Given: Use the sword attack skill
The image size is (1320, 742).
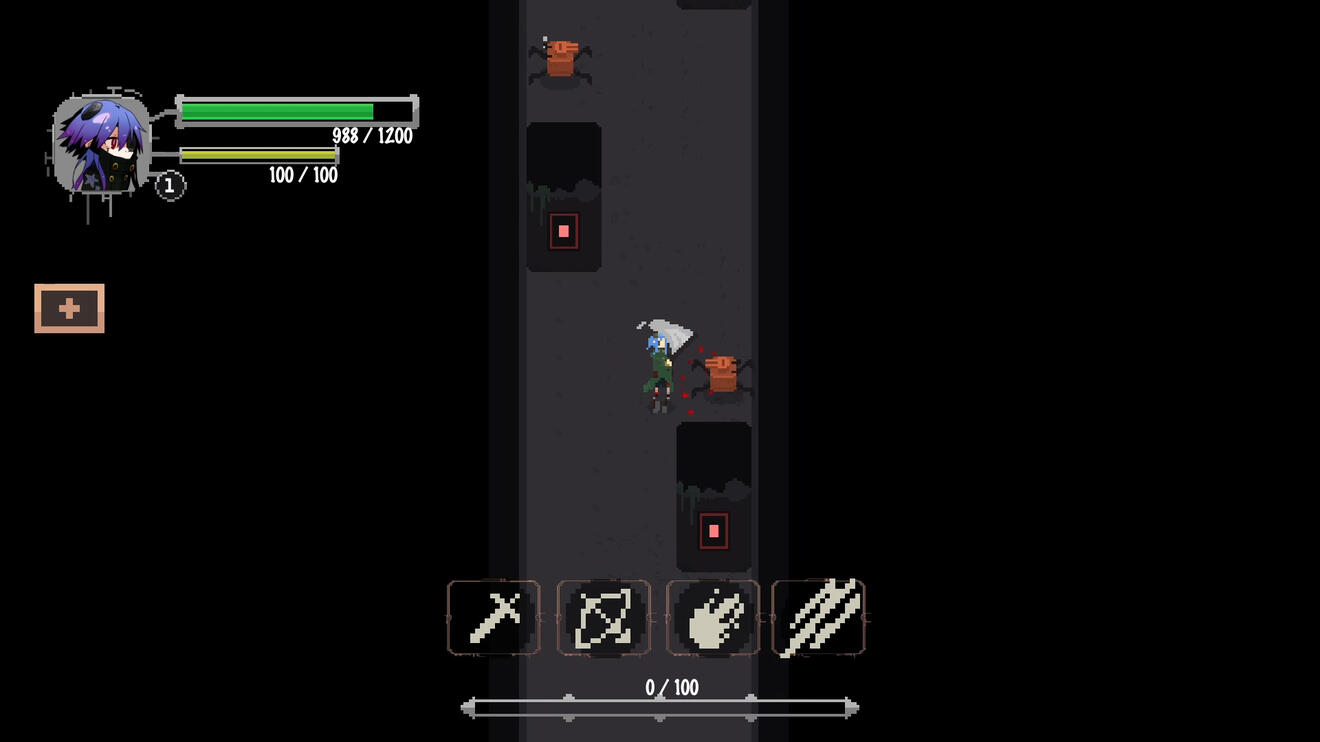Looking at the screenshot, I should coord(494,618).
